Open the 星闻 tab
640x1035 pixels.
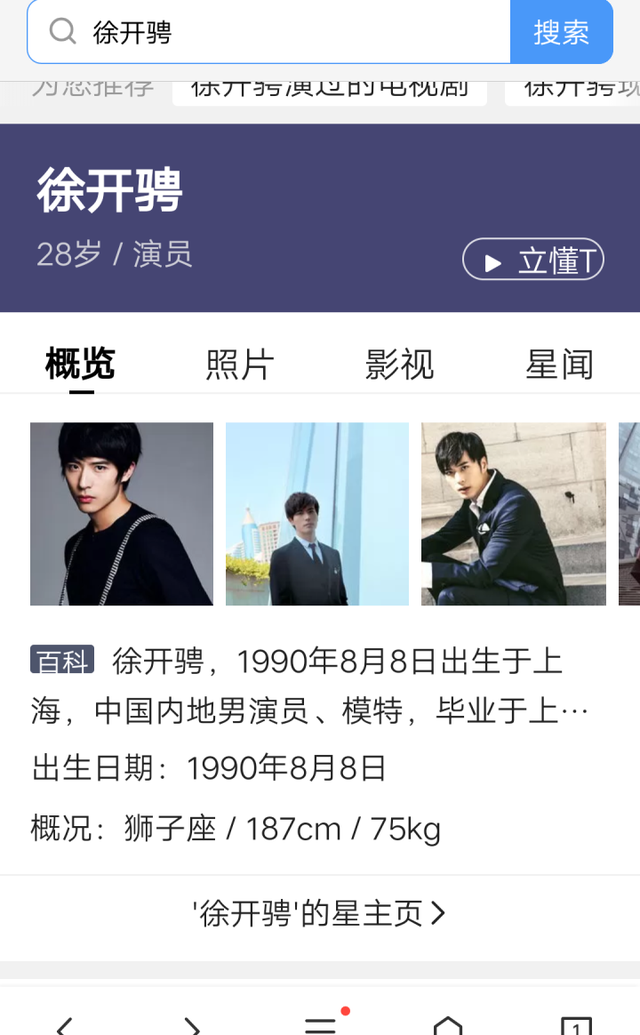pos(559,365)
